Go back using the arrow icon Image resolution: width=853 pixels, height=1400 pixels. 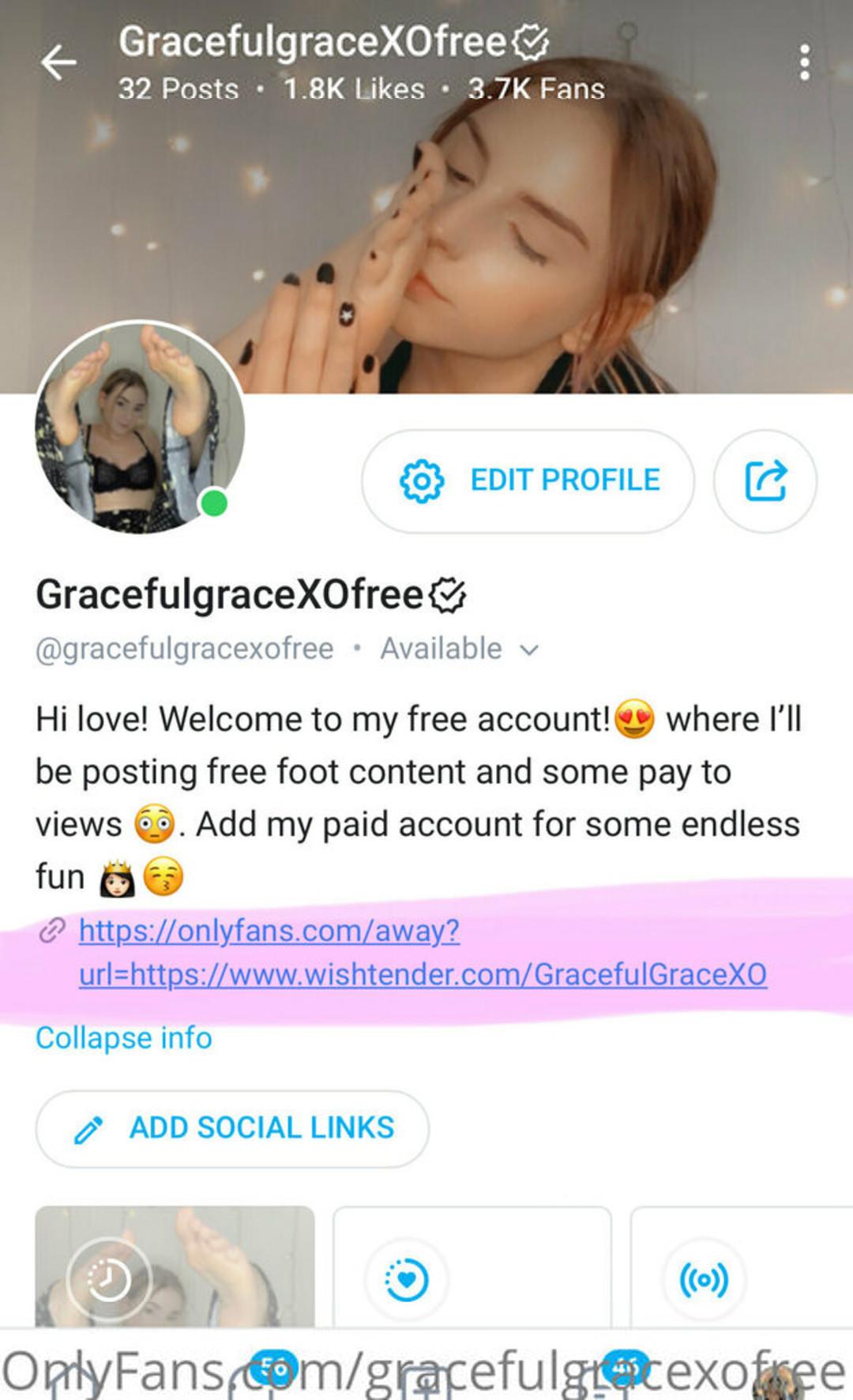(59, 62)
